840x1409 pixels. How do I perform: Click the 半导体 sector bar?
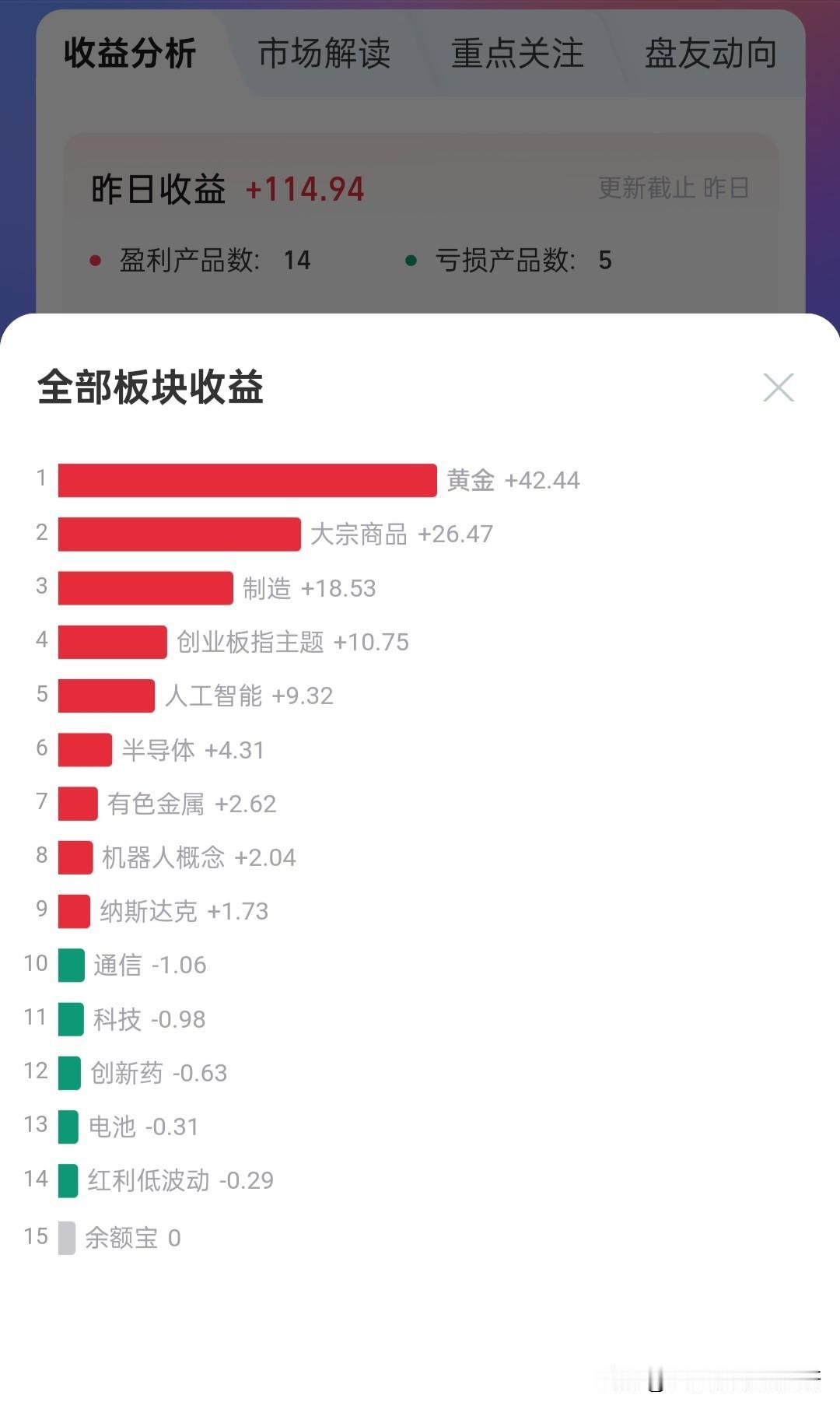[x=86, y=749]
